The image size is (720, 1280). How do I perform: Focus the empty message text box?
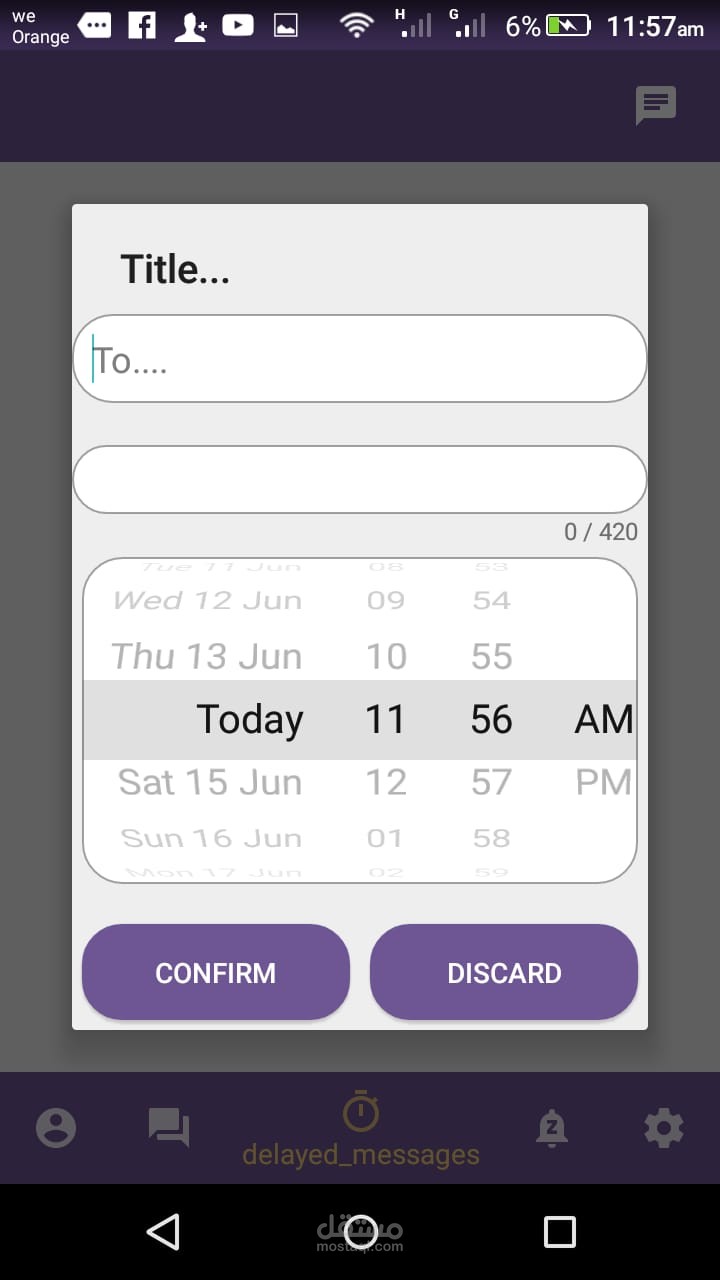[x=360, y=479]
